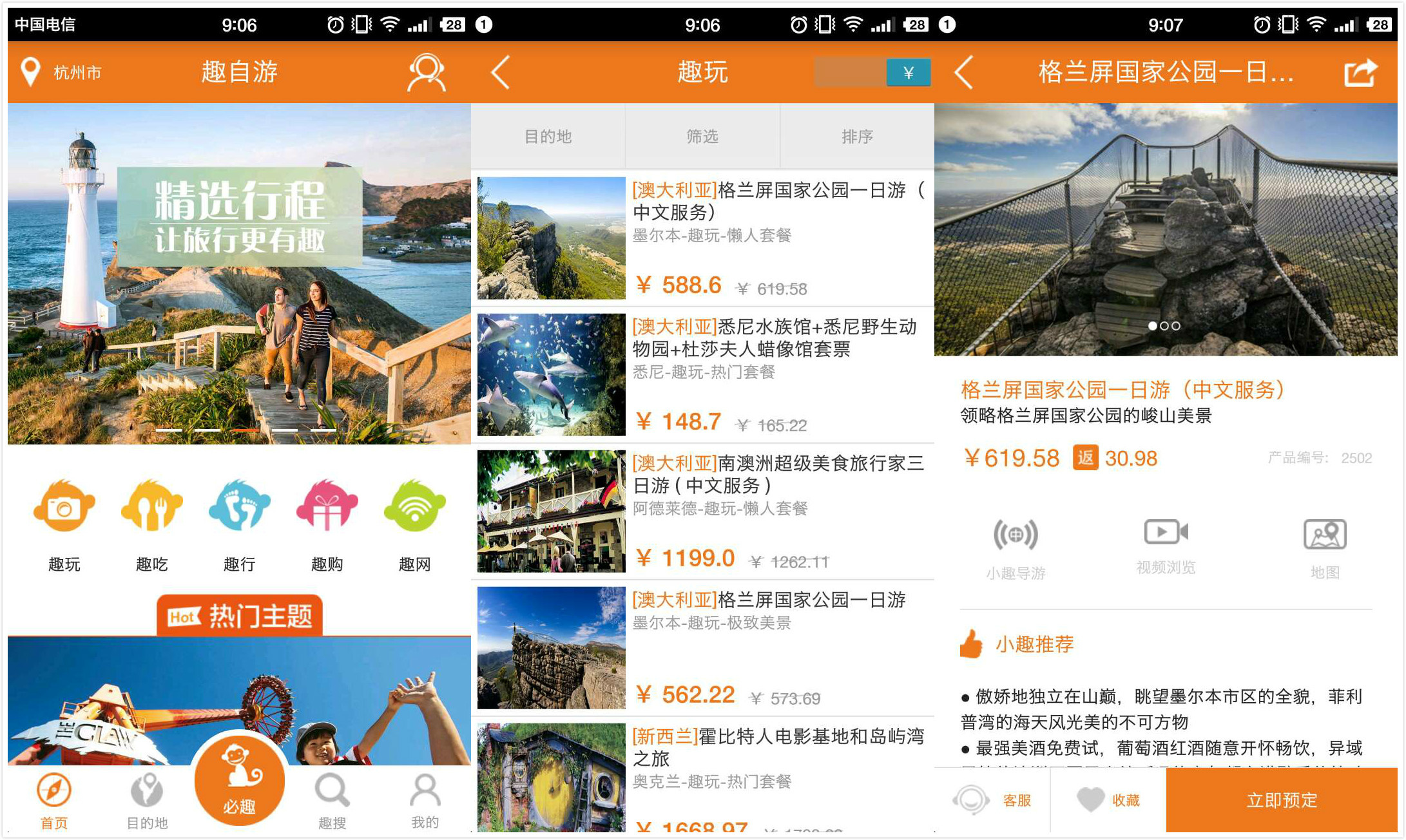
Task: Switch to the 我的 tab
Action: (x=425, y=801)
